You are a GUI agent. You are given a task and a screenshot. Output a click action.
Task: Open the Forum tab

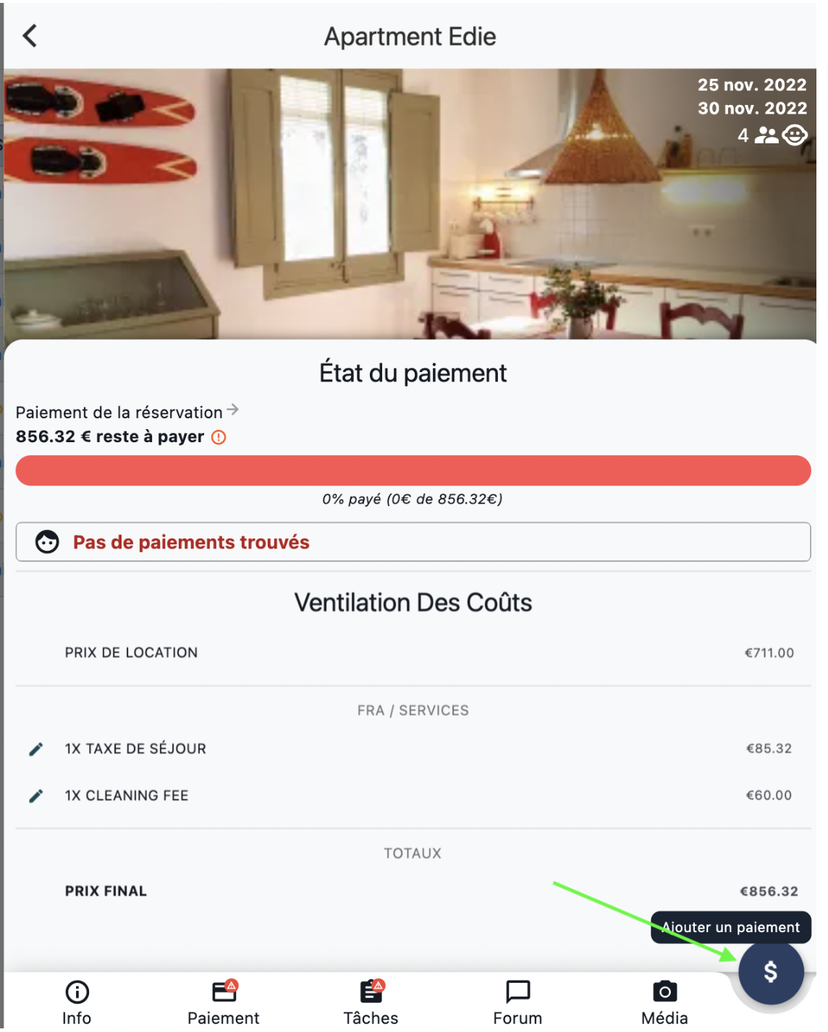(517, 1002)
